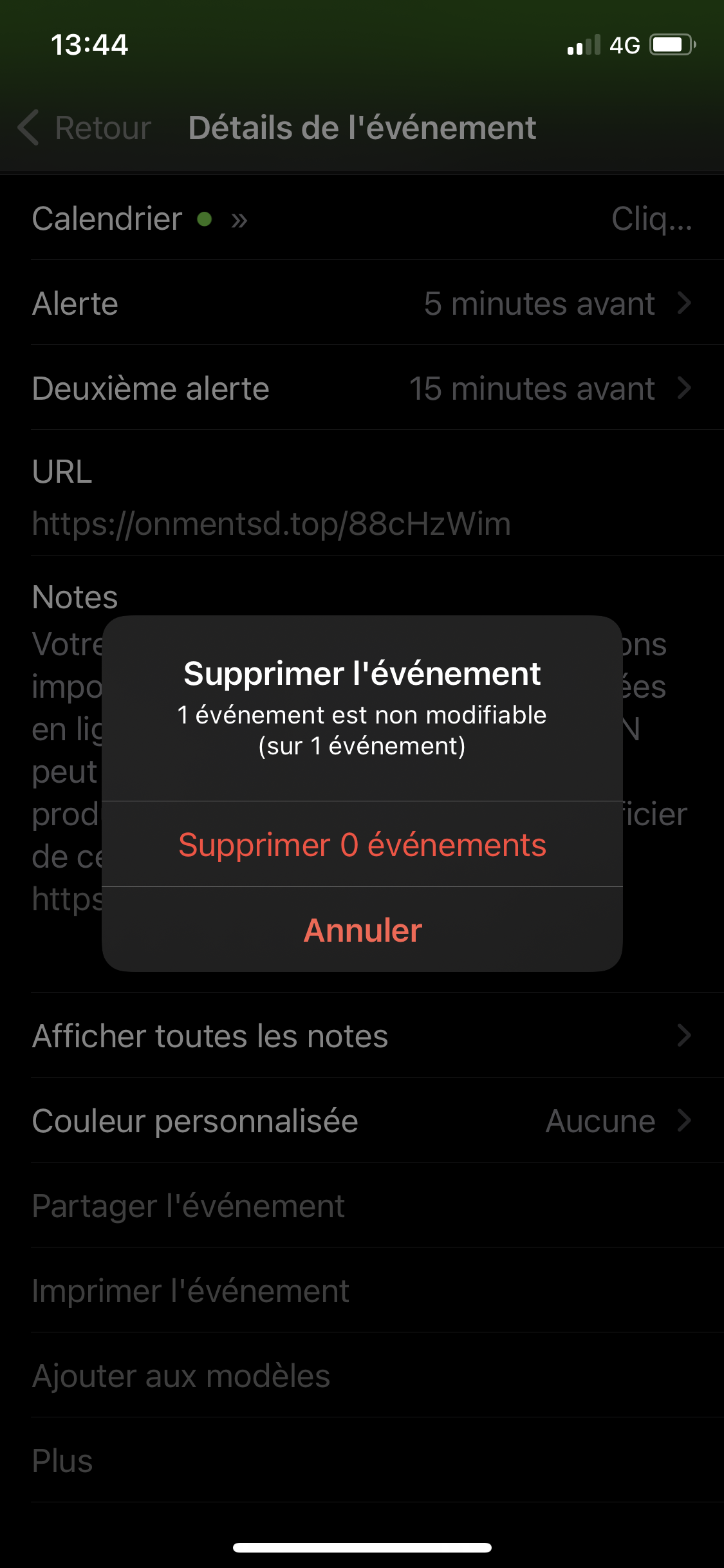Choose Imprimer l'événement
724x1568 pixels.
tap(190, 1291)
